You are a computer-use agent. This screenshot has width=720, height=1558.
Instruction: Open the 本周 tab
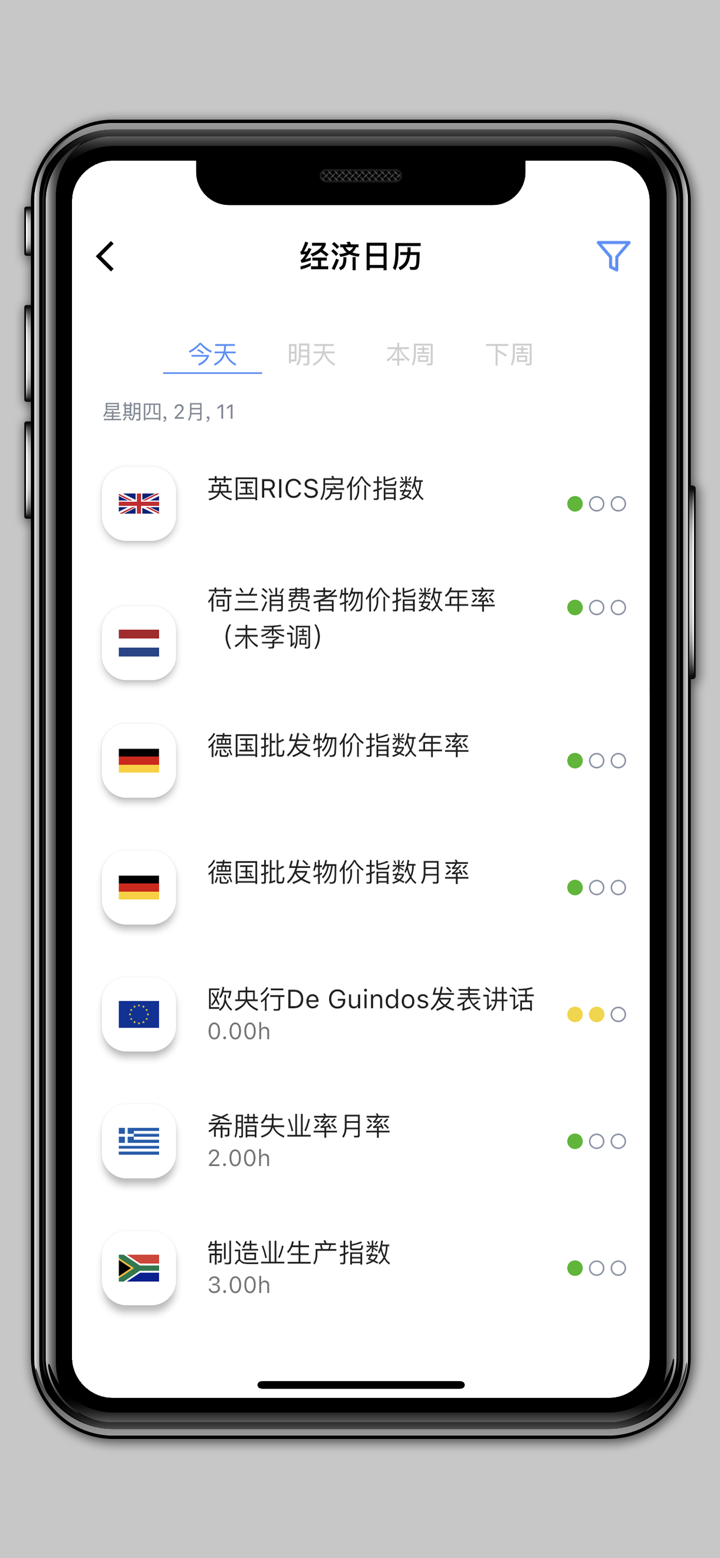click(410, 354)
